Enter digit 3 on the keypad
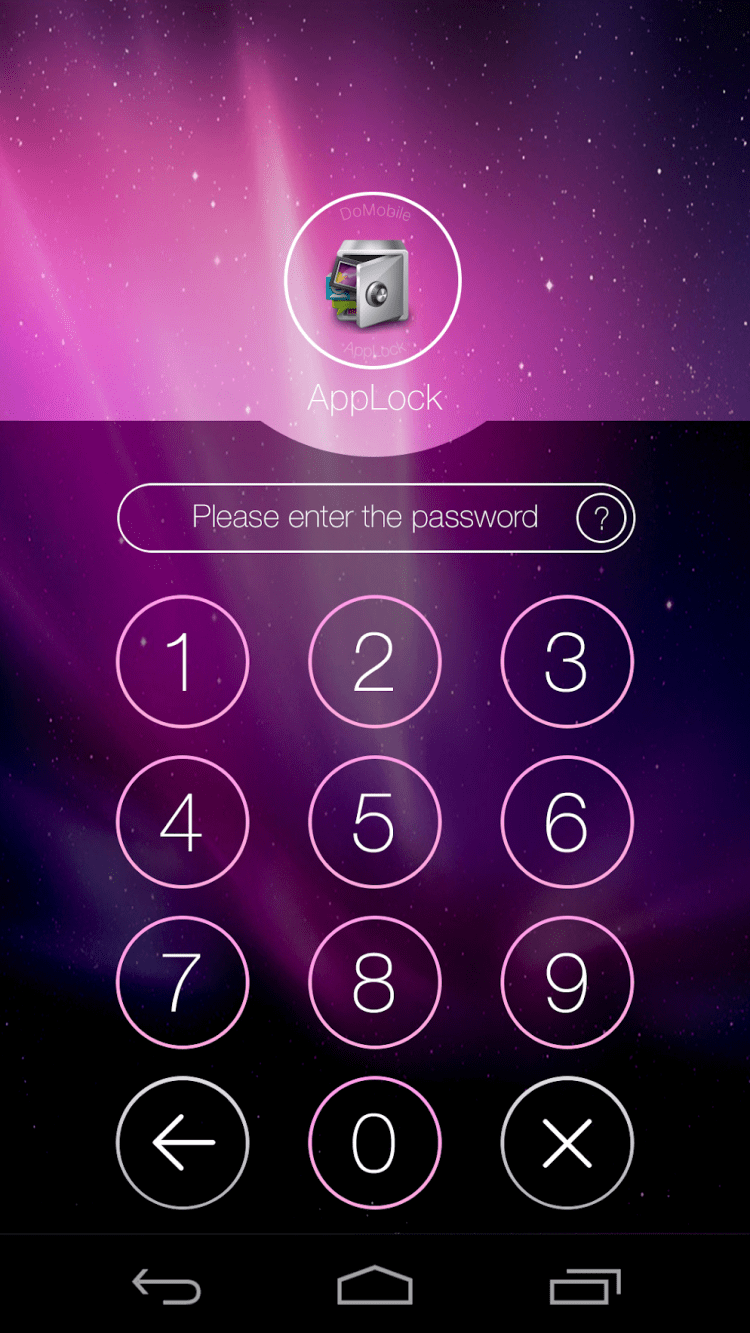 566,661
